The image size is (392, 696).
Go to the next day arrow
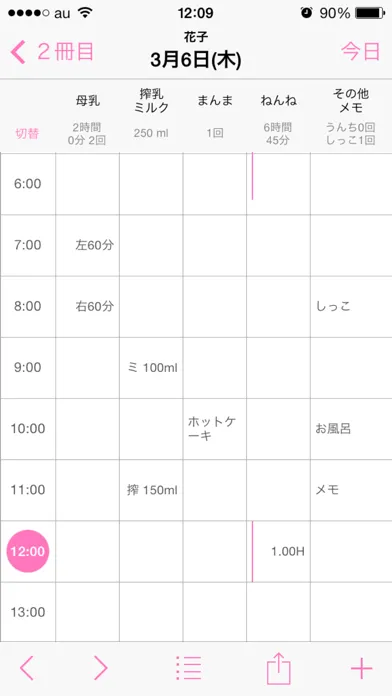pyautogui.click(x=100, y=667)
